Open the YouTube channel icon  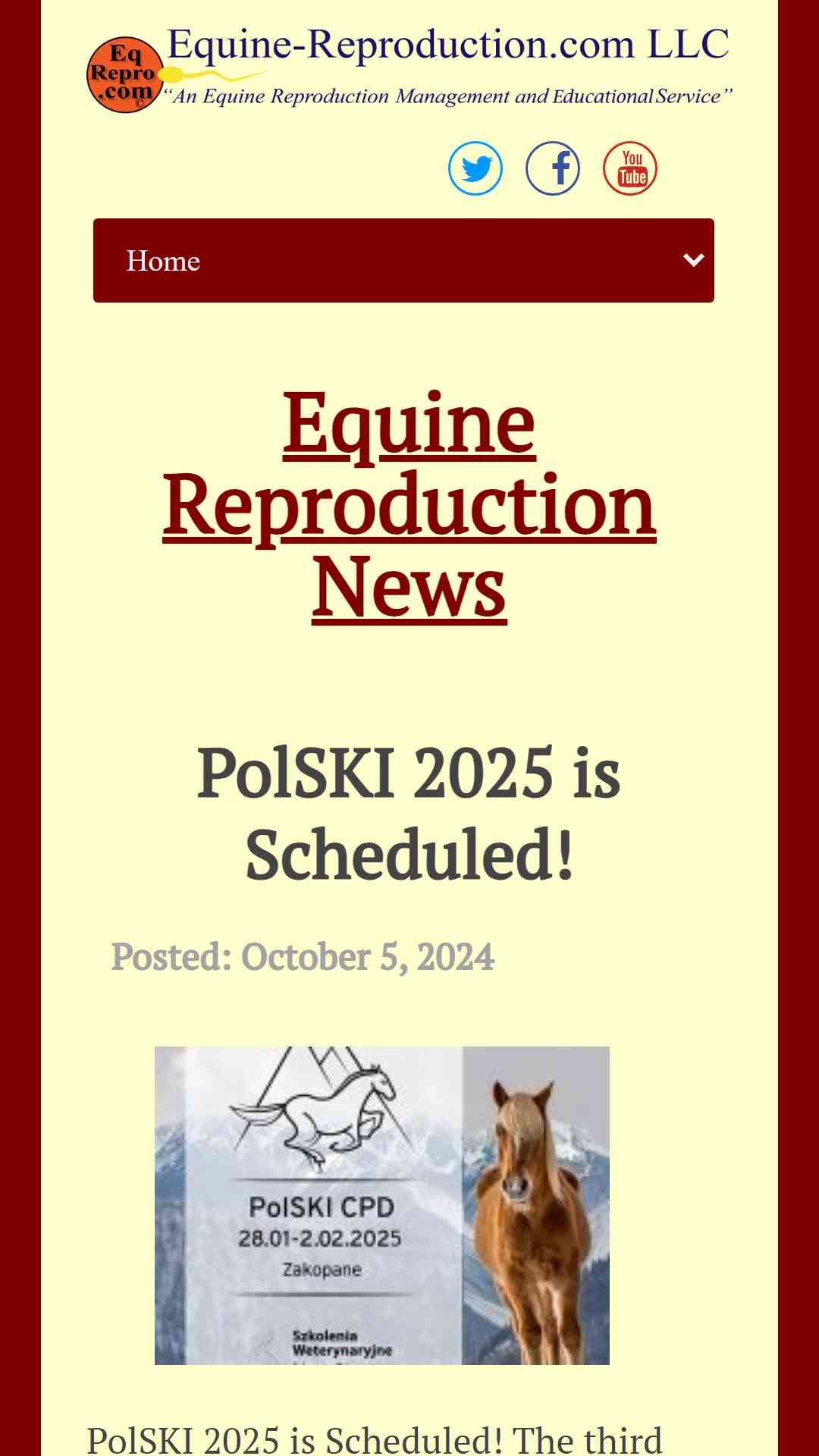tap(630, 168)
